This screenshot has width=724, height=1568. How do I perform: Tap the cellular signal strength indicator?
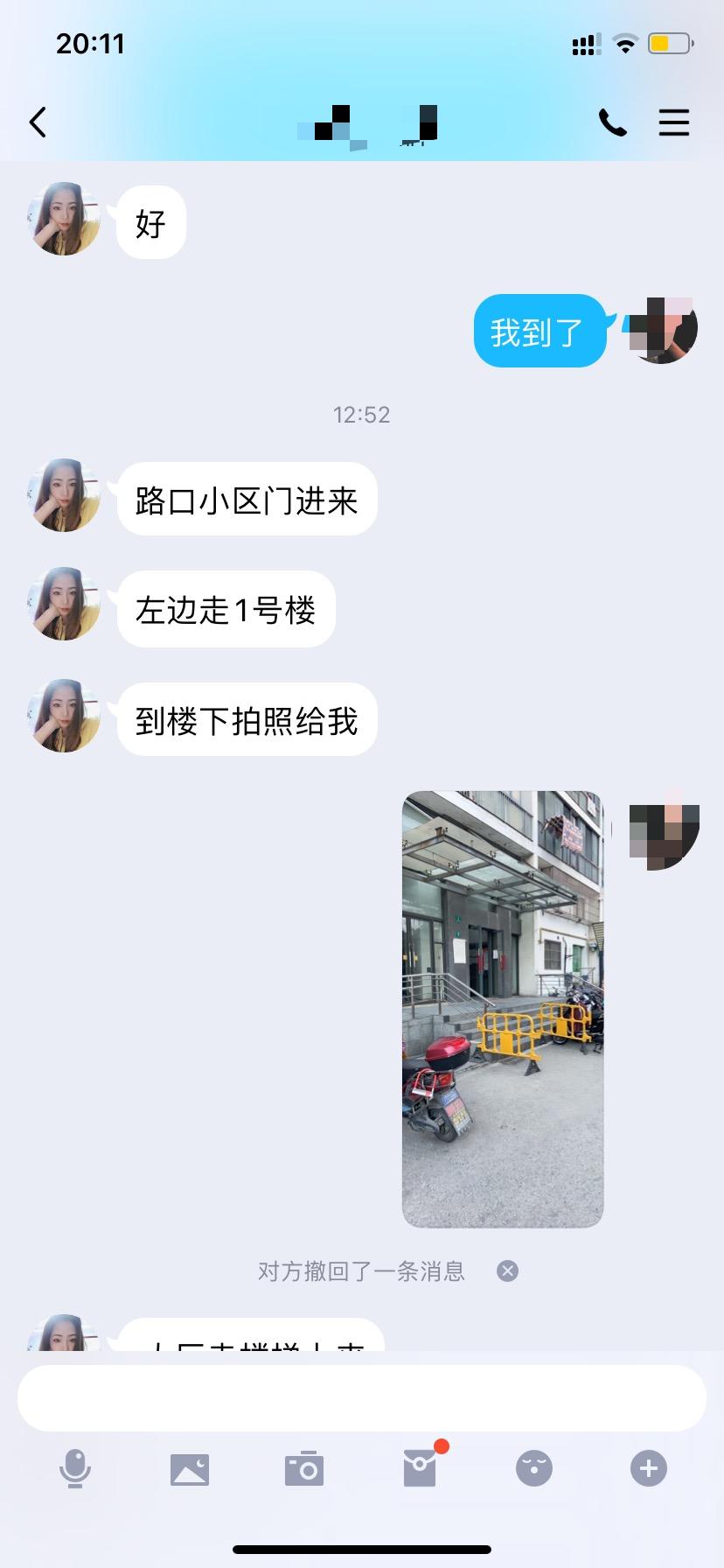coord(584,44)
